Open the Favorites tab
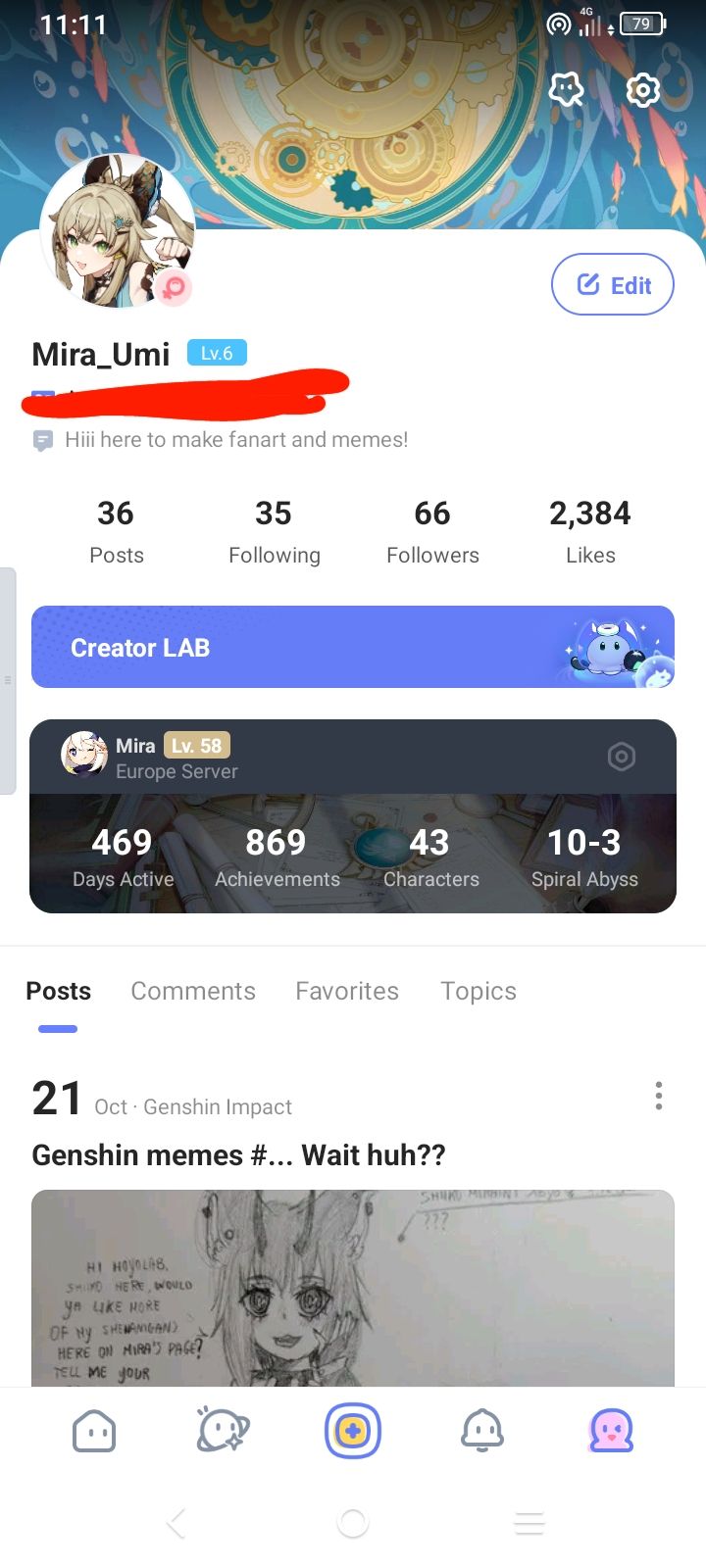The image size is (706, 1568). point(346,991)
